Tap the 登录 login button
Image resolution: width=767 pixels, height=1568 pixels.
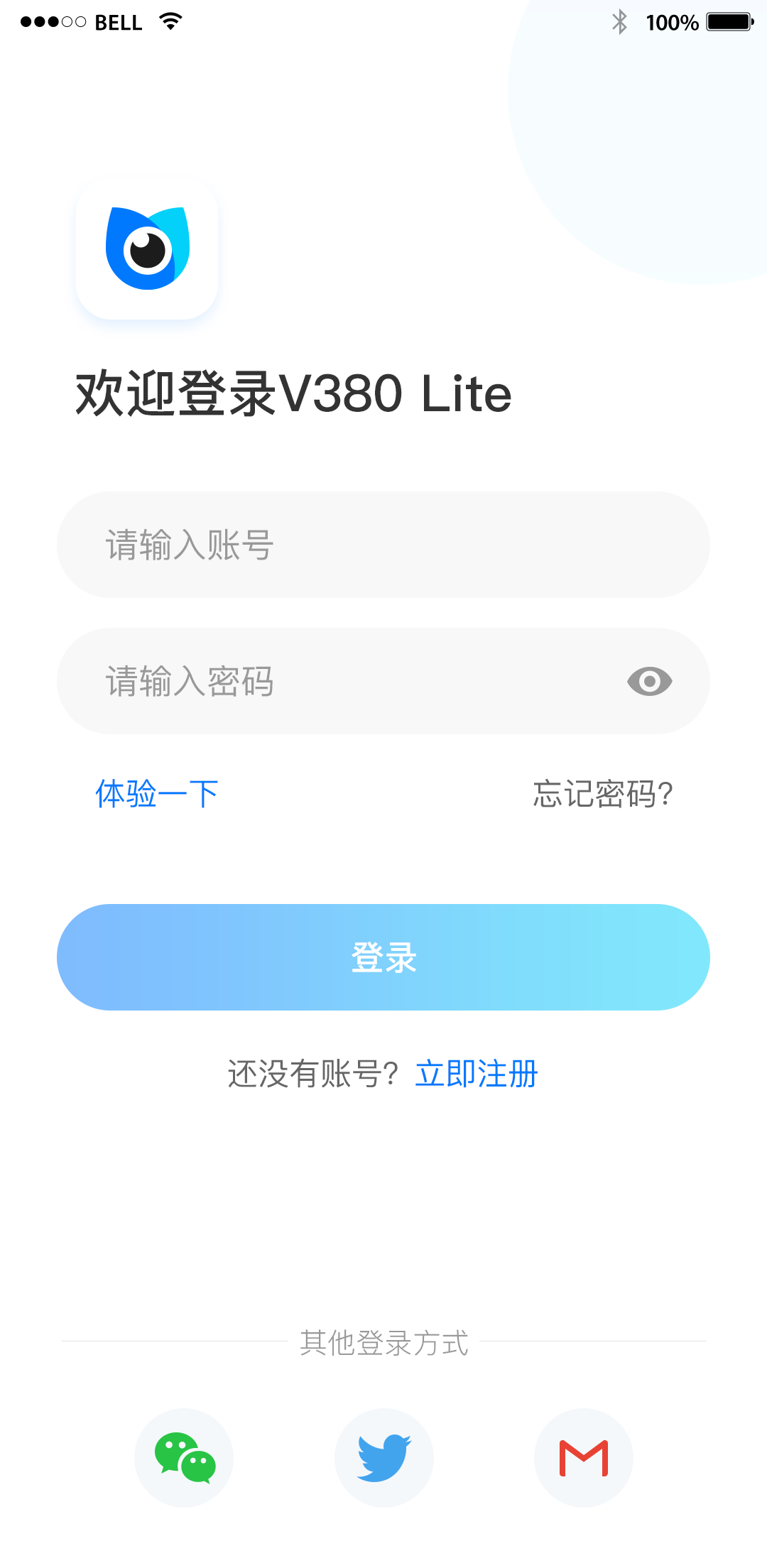[383, 957]
